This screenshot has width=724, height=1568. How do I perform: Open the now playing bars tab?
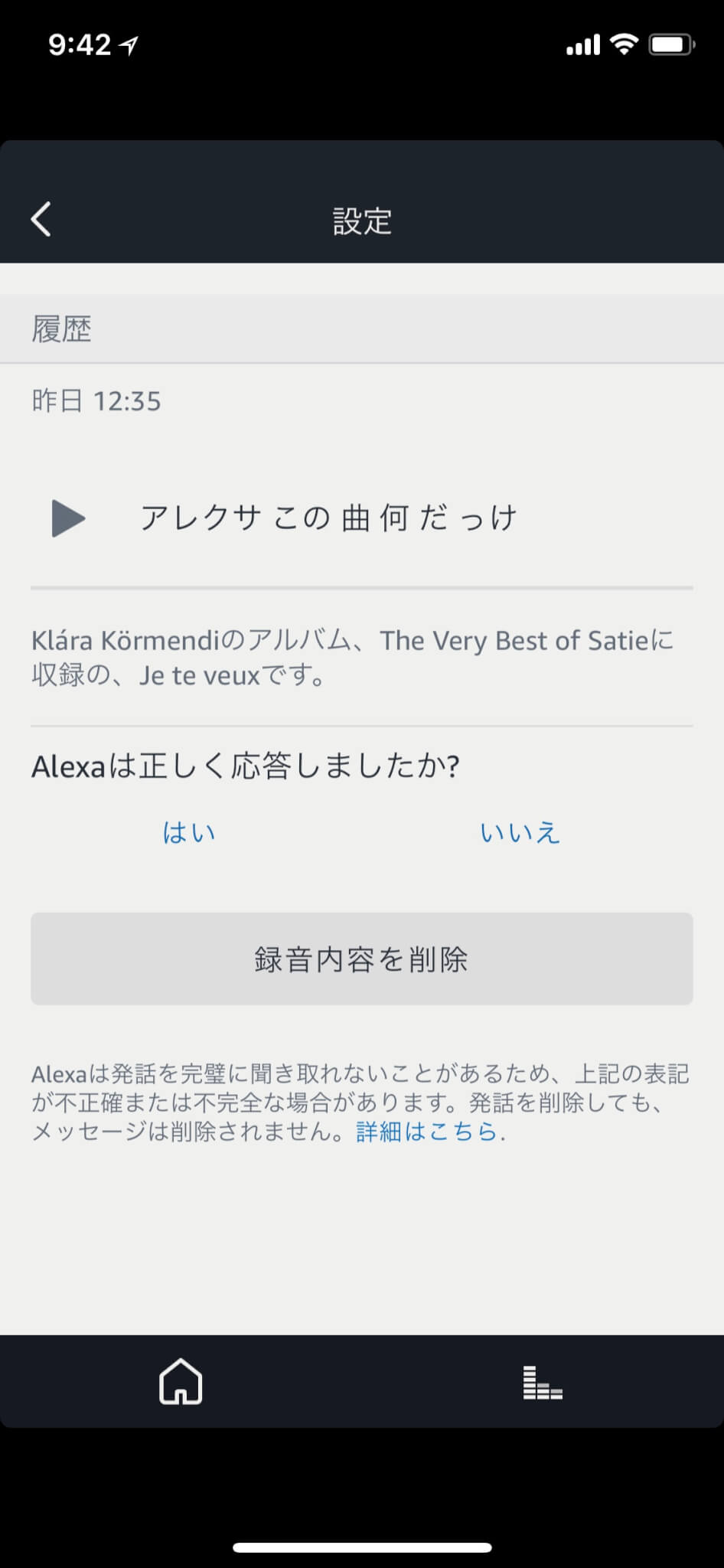pyautogui.click(x=543, y=1383)
